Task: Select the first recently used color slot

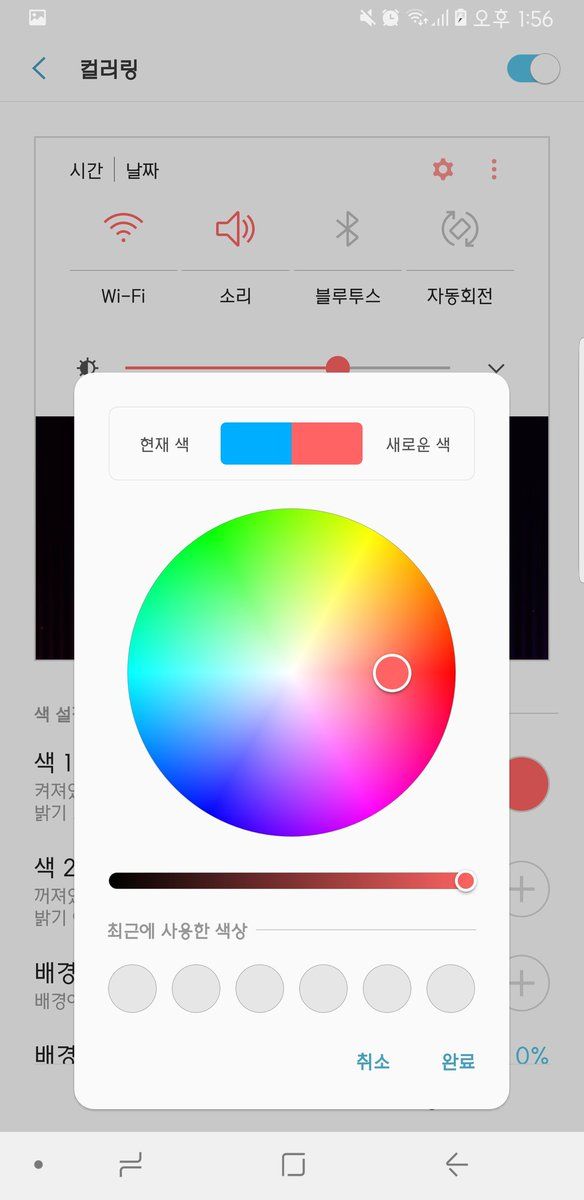Action: pos(132,989)
